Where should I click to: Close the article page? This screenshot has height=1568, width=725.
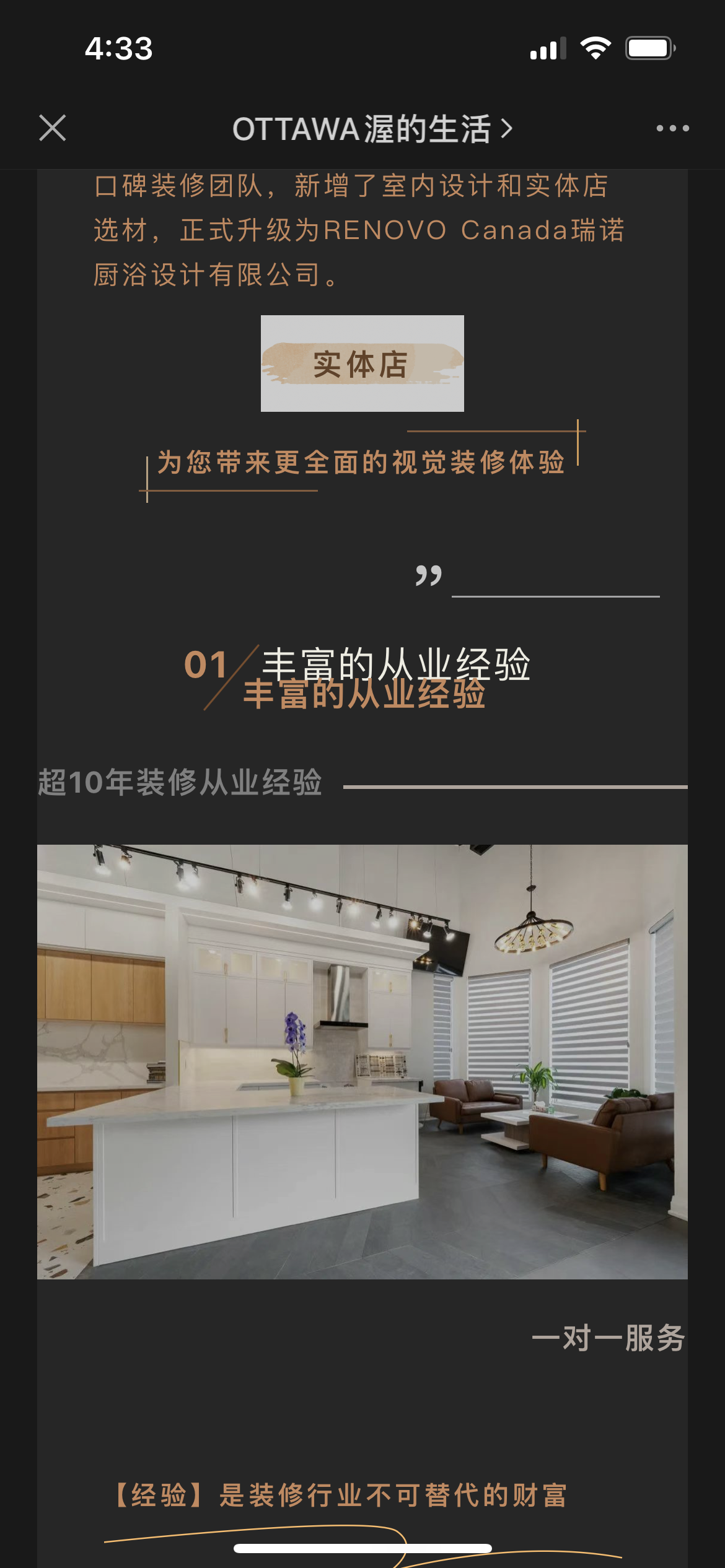[53, 128]
